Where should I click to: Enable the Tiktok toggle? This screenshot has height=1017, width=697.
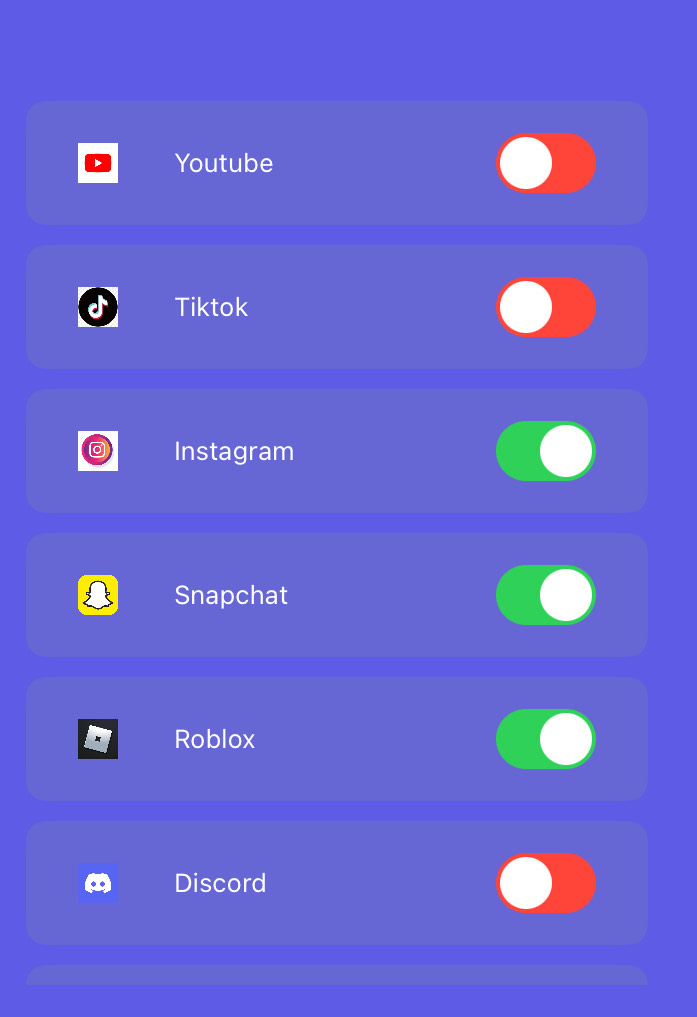pyautogui.click(x=545, y=307)
